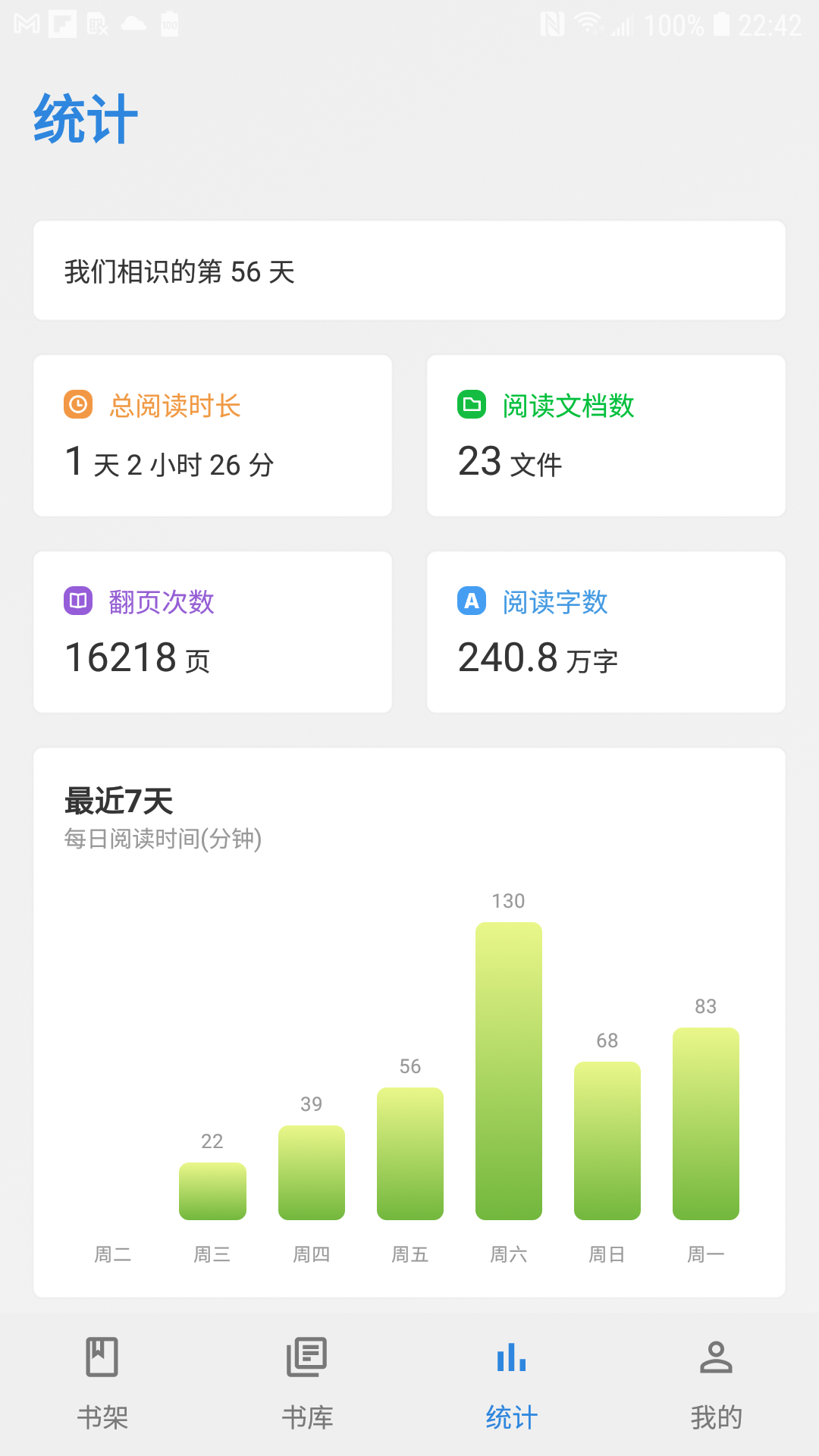Image resolution: width=819 pixels, height=1456 pixels.
Task: Select the 书架 bookshelf icon
Action: pos(102,1360)
